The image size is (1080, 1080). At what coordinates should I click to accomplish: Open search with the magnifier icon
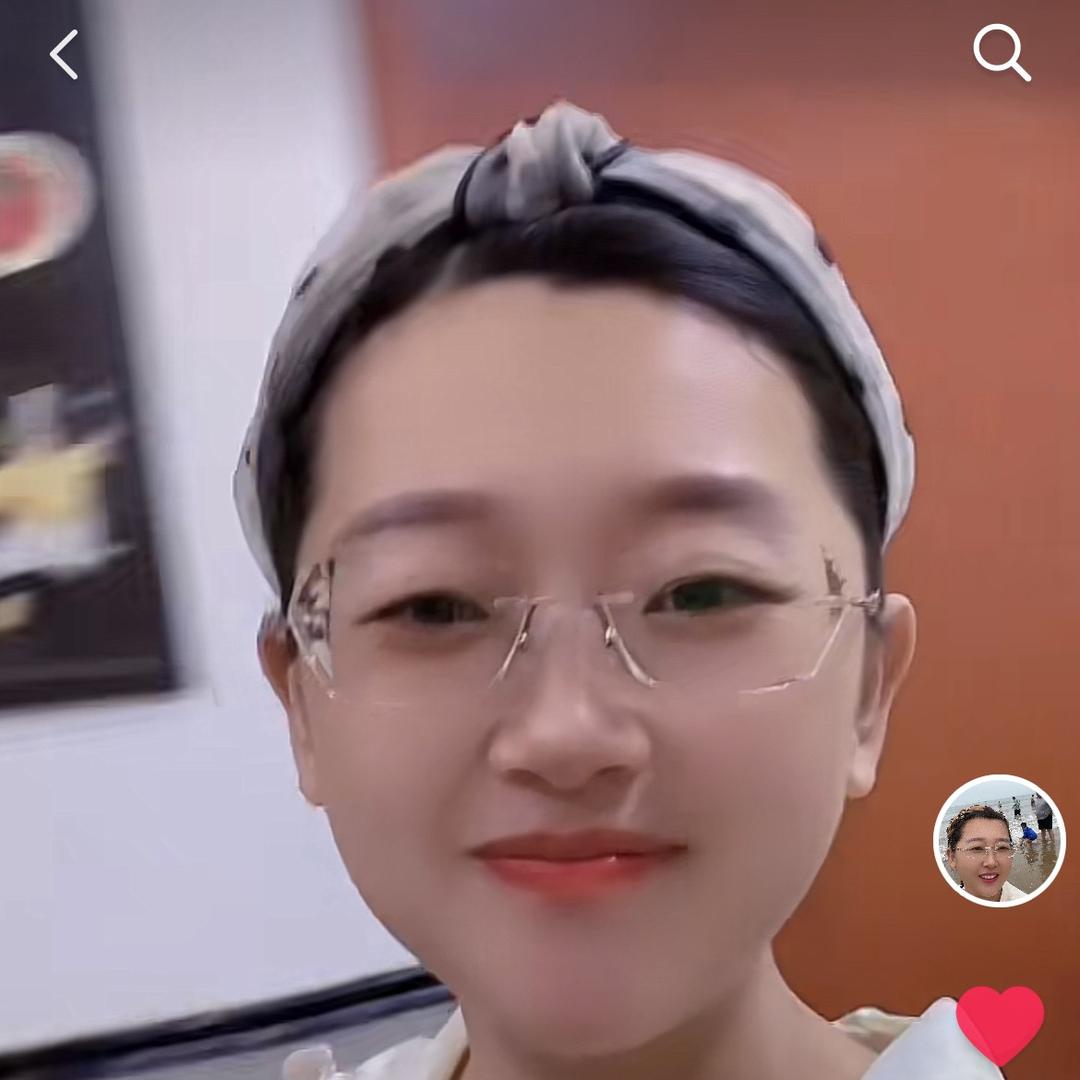point(1001,52)
